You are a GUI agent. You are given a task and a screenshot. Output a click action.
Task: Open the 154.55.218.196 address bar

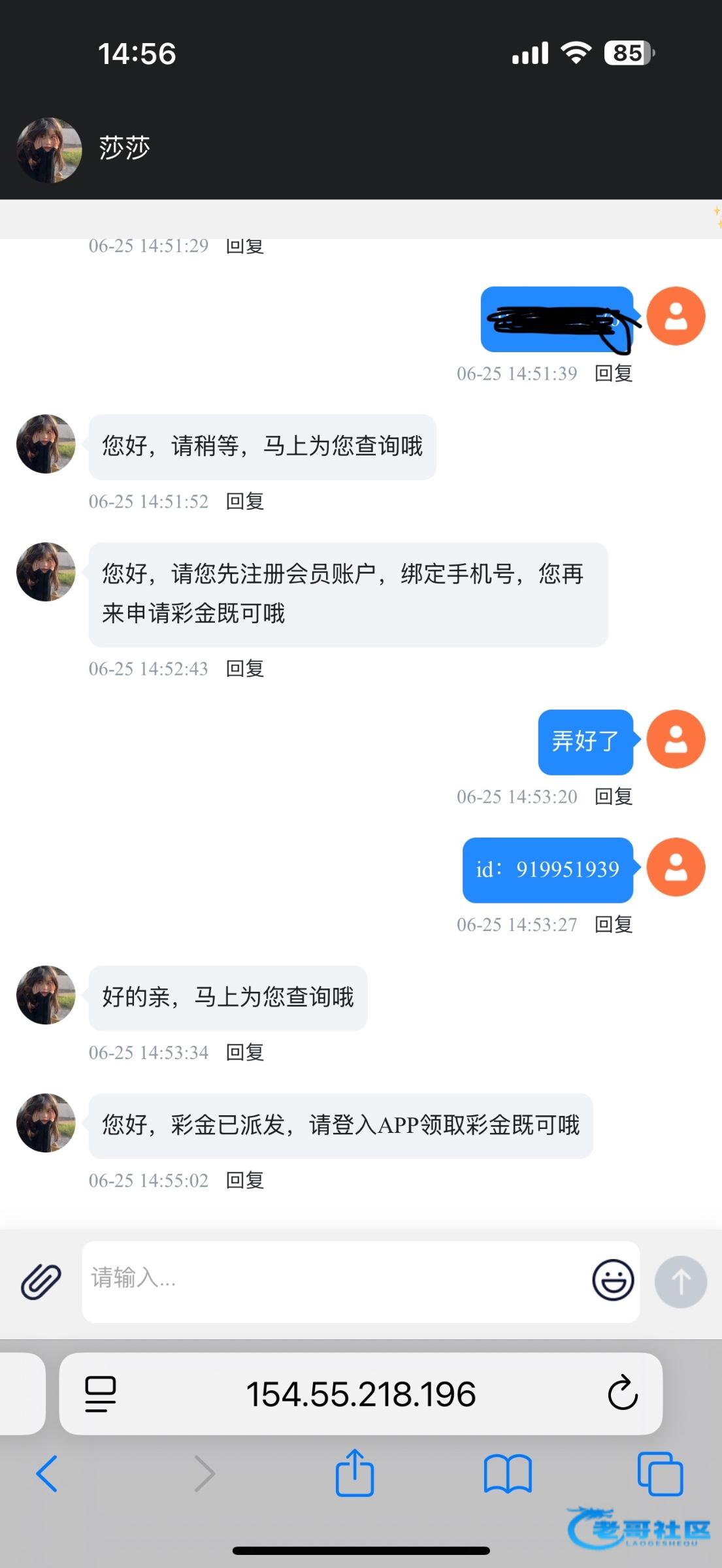tap(361, 1394)
